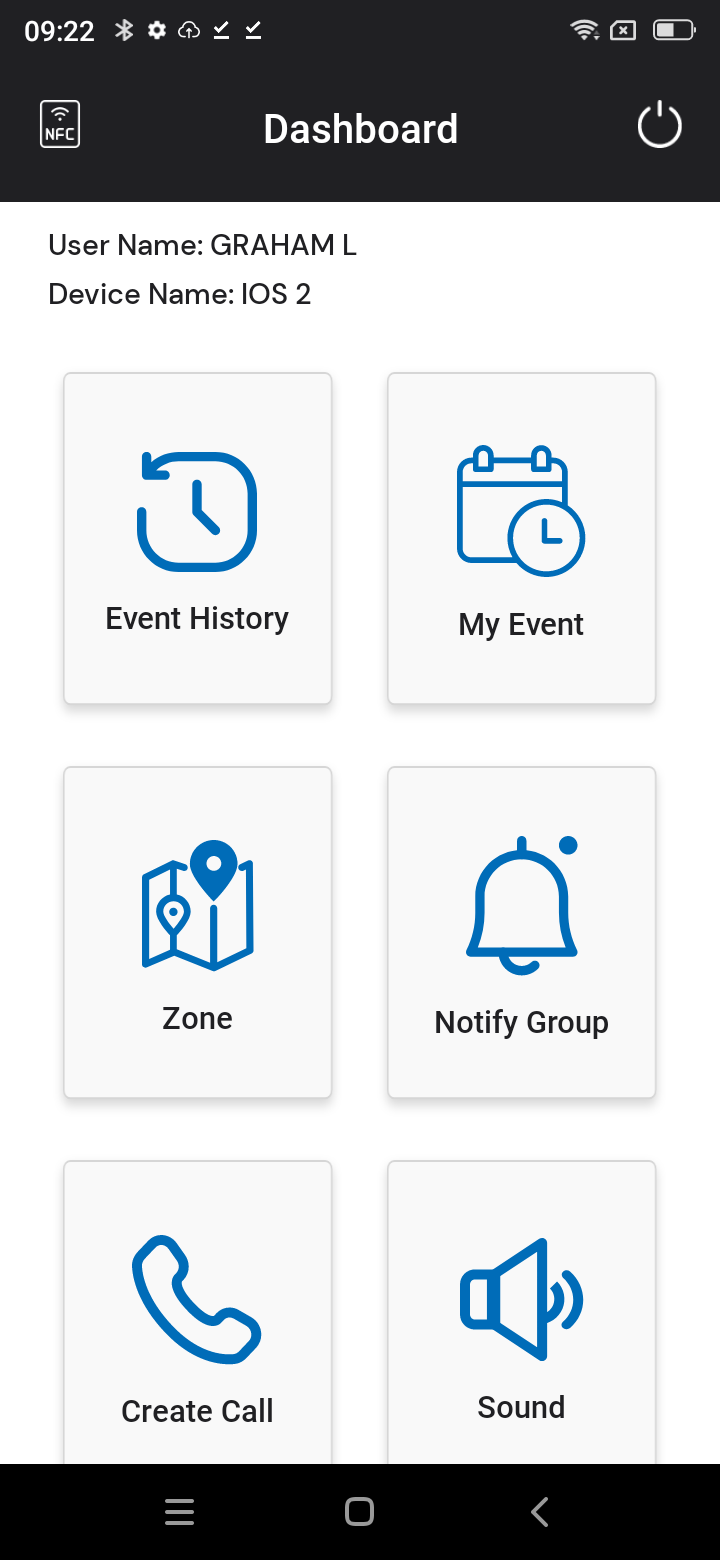Open the Notify Group card
Screen dimensions: 720x1560
pyautogui.click(x=522, y=932)
